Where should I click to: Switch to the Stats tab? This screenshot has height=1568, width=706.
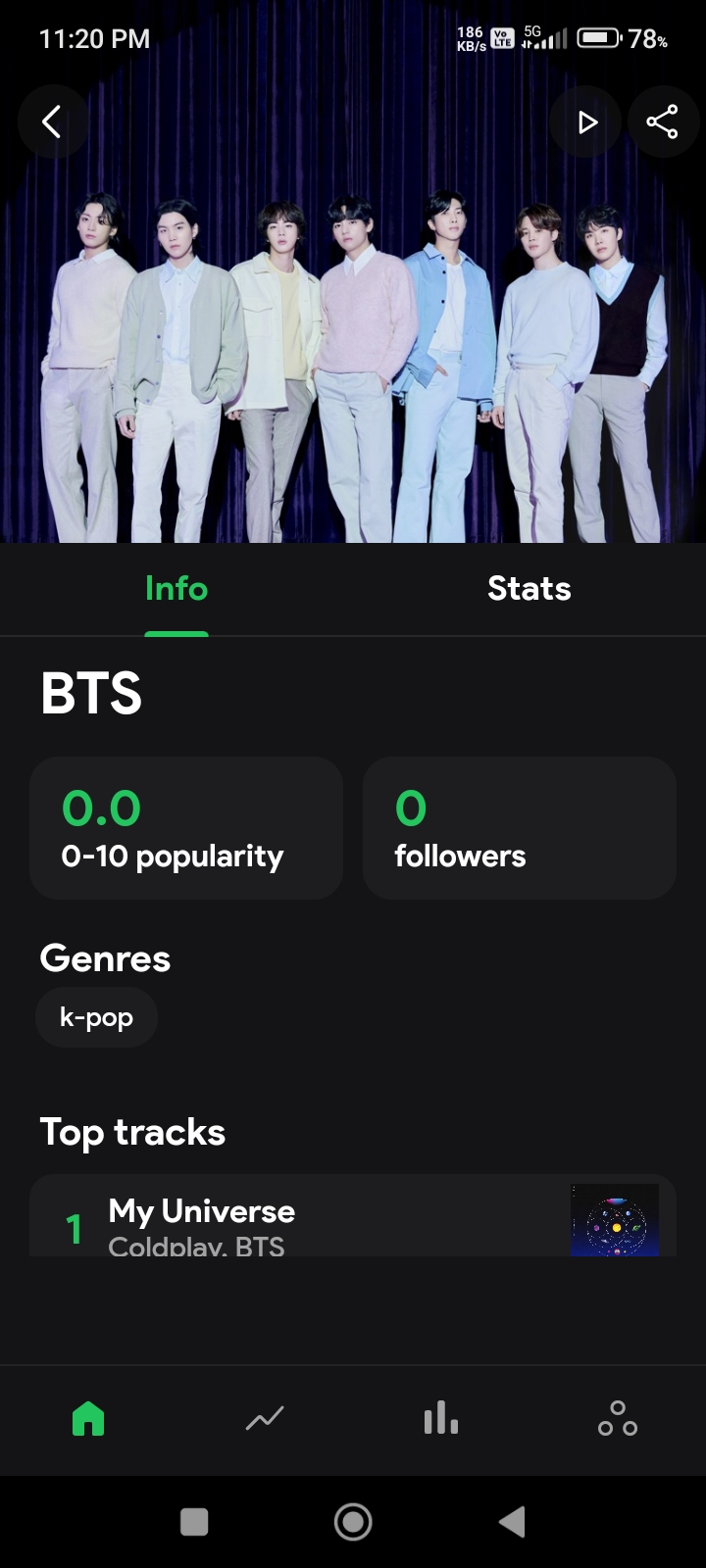529,589
